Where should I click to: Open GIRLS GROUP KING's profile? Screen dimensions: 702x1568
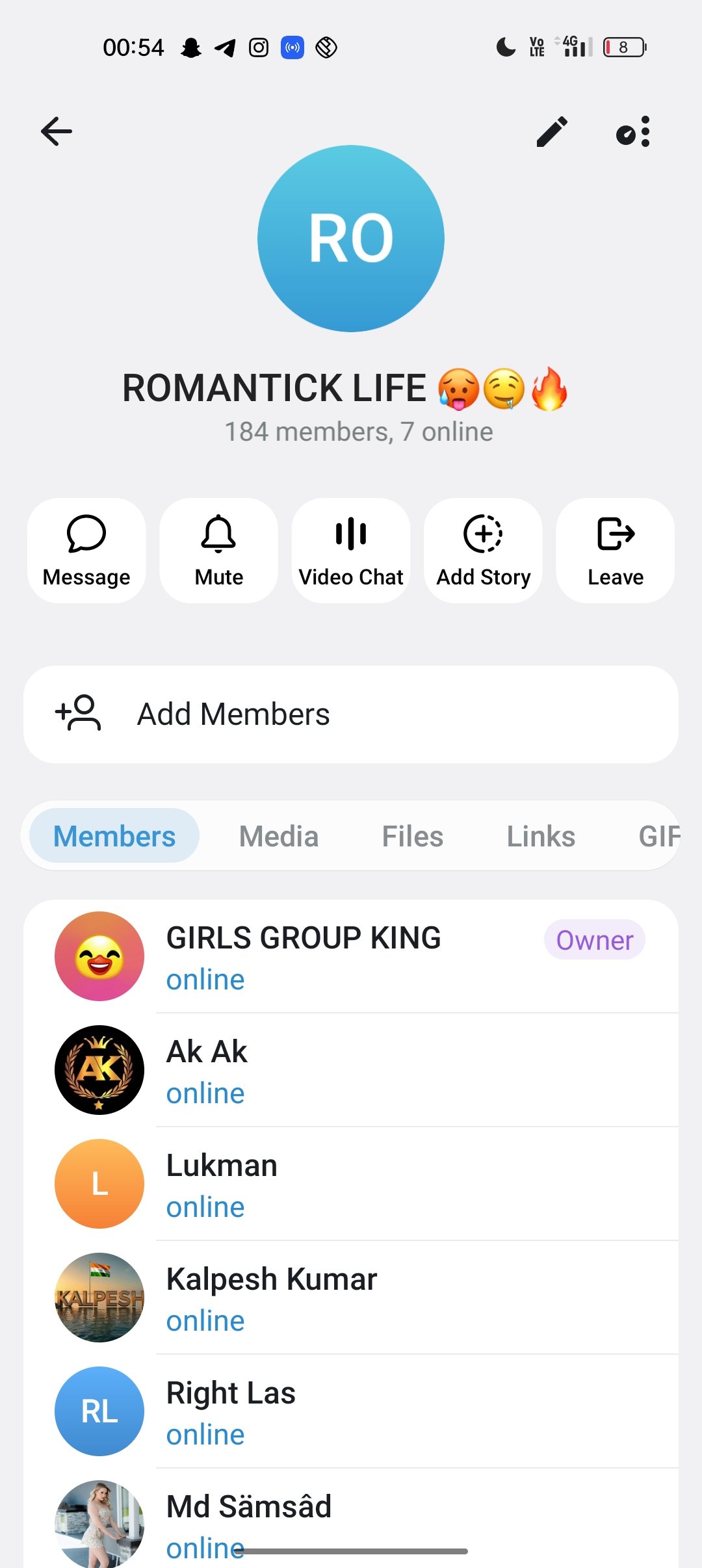(351, 956)
